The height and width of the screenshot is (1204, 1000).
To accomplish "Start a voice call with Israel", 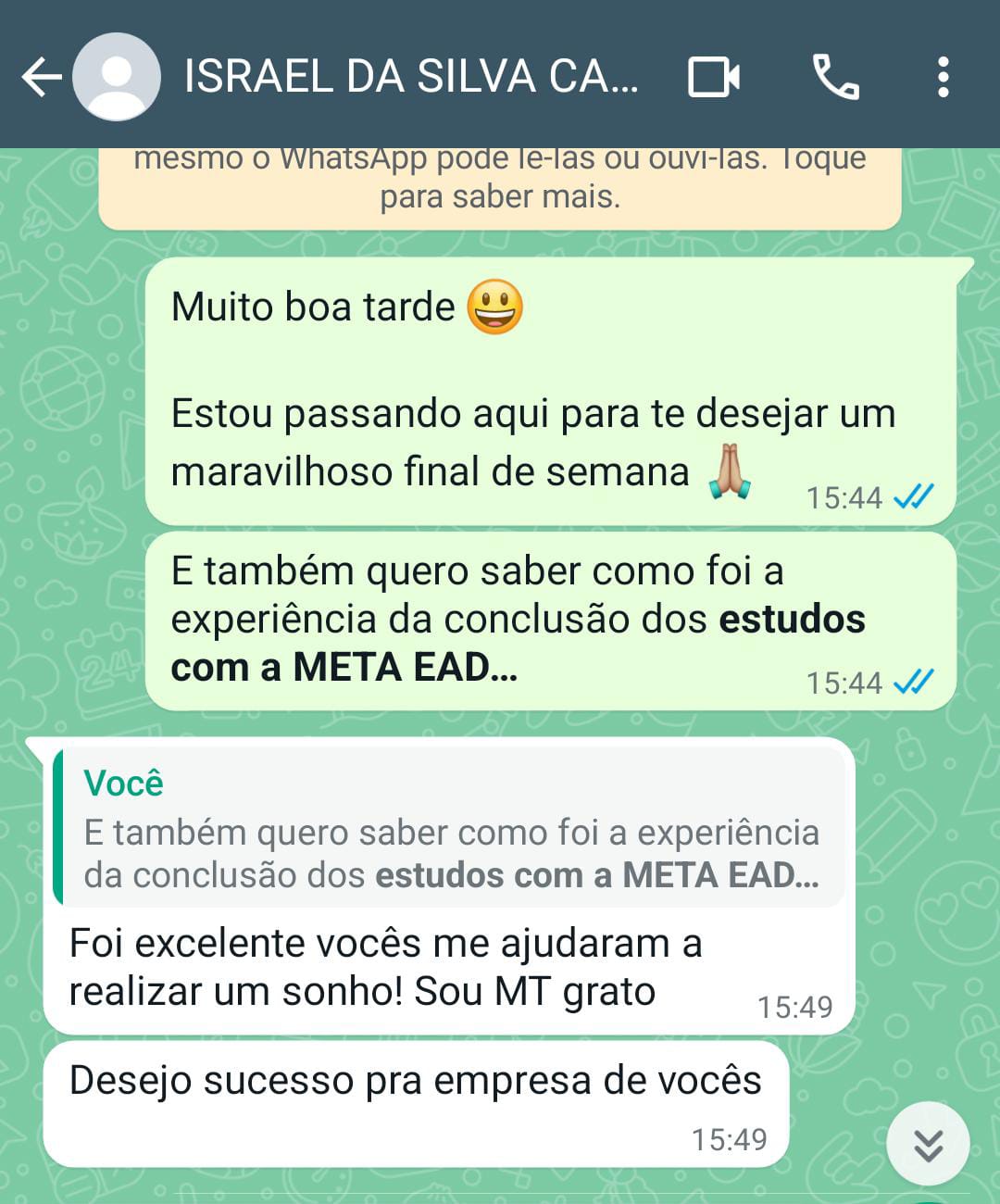I will (835, 77).
